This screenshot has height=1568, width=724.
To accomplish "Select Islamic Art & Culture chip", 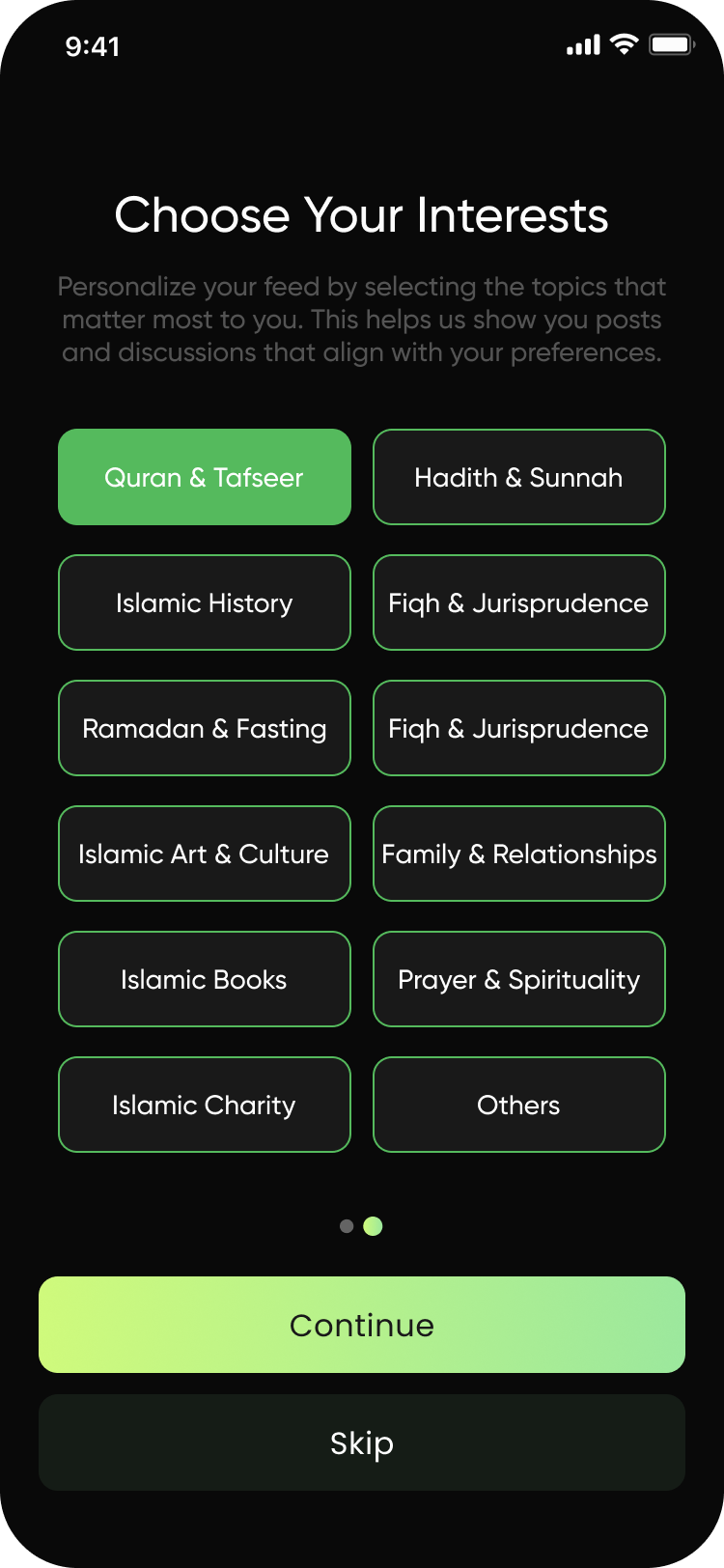I will (x=204, y=854).
